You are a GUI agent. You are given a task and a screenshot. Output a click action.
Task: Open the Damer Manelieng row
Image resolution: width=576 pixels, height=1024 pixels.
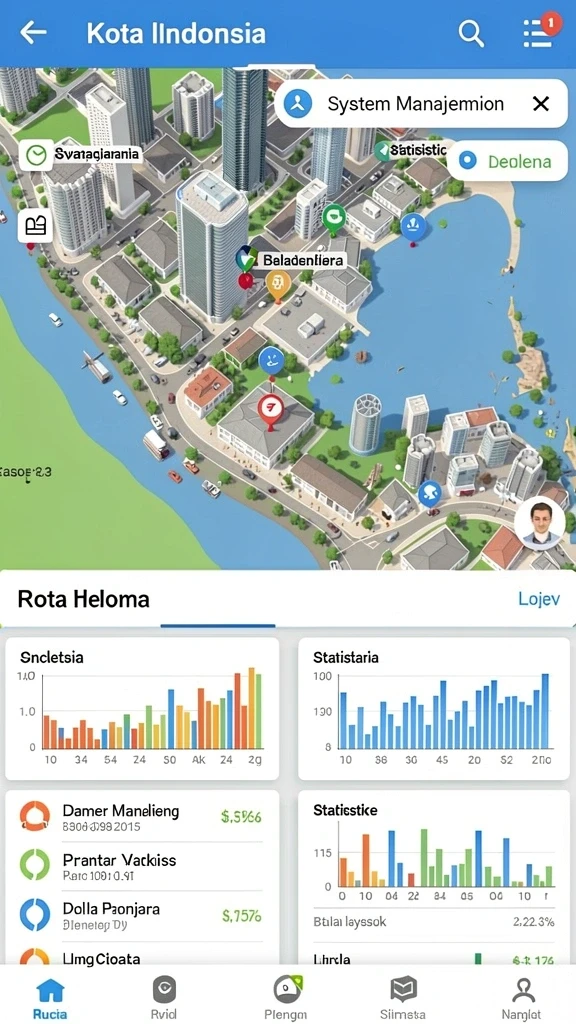coord(142,817)
